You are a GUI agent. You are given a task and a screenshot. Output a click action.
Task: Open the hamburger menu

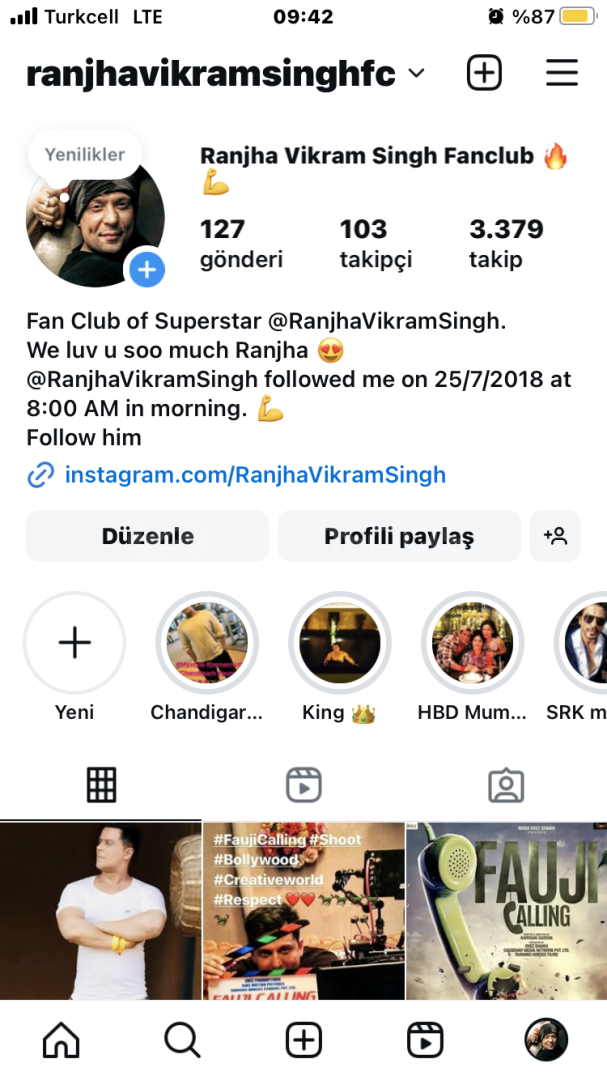tap(562, 73)
